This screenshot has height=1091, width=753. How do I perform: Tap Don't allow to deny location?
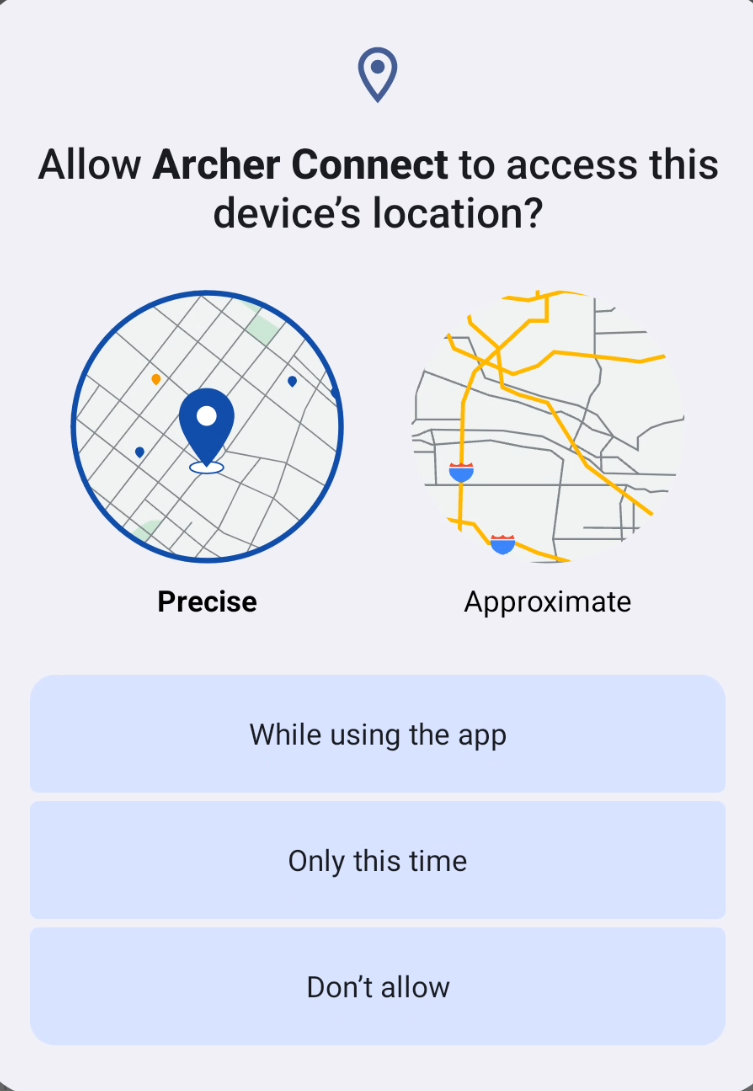[377, 987]
